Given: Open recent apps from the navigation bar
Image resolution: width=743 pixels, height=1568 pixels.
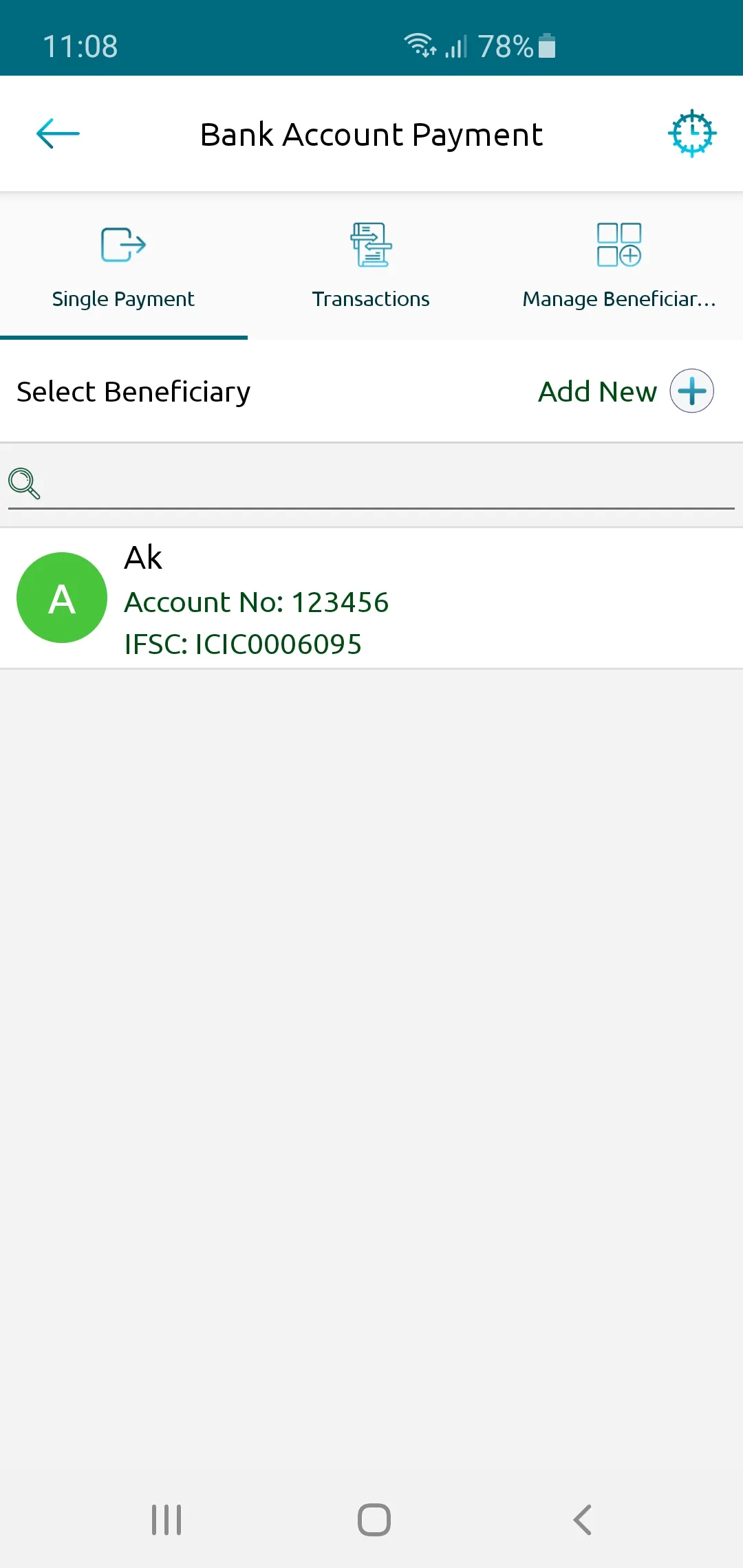Looking at the screenshot, I should tap(166, 1520).
